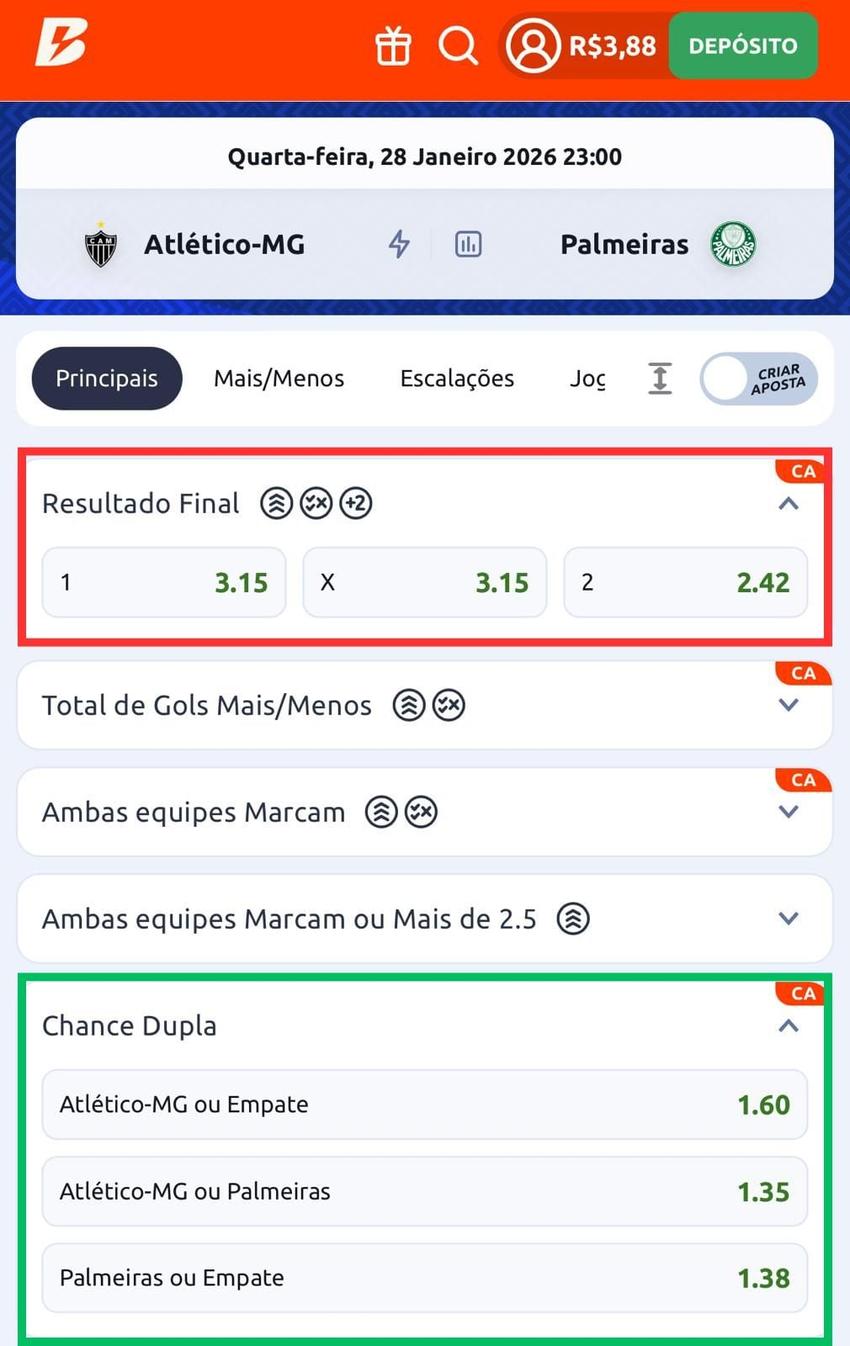This screenshot has width=850, height=1346.
Task: Open match statistics chart icon
Action: pyautogui.click(x=468, y=243)
